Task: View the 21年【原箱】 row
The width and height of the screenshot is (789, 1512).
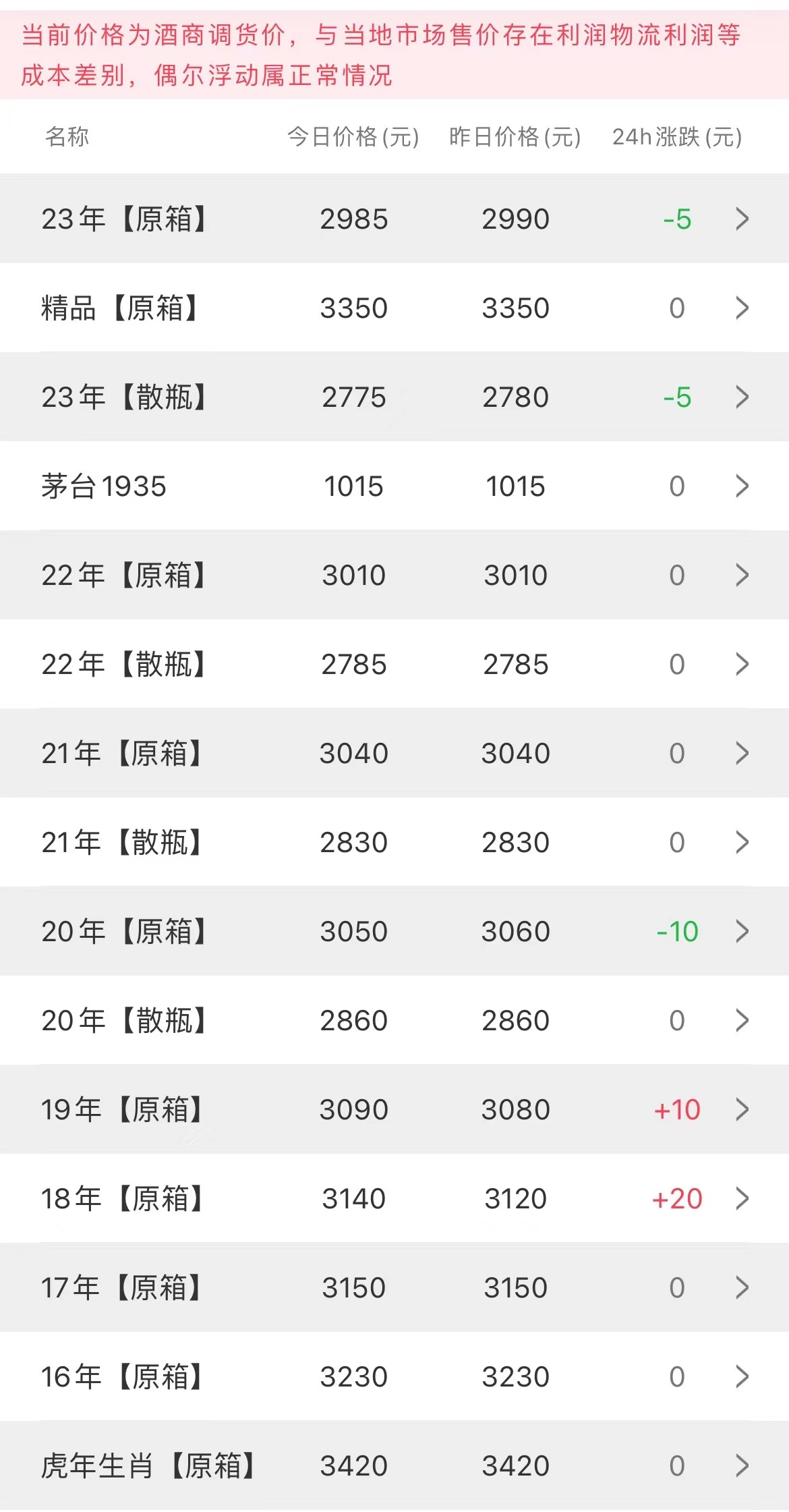Action: pyautogui.click(x=394, y=753)
